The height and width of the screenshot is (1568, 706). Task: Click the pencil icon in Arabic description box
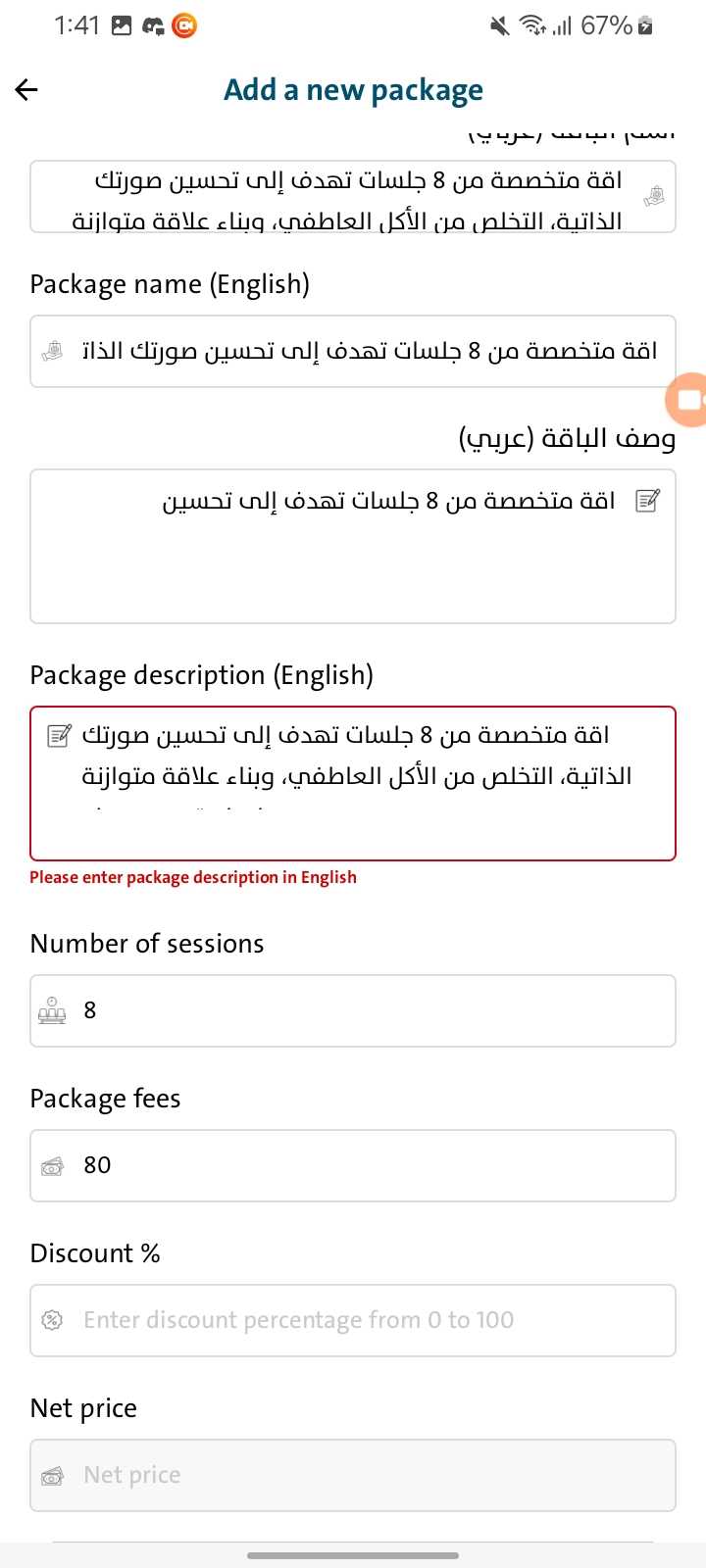(648, 500)
